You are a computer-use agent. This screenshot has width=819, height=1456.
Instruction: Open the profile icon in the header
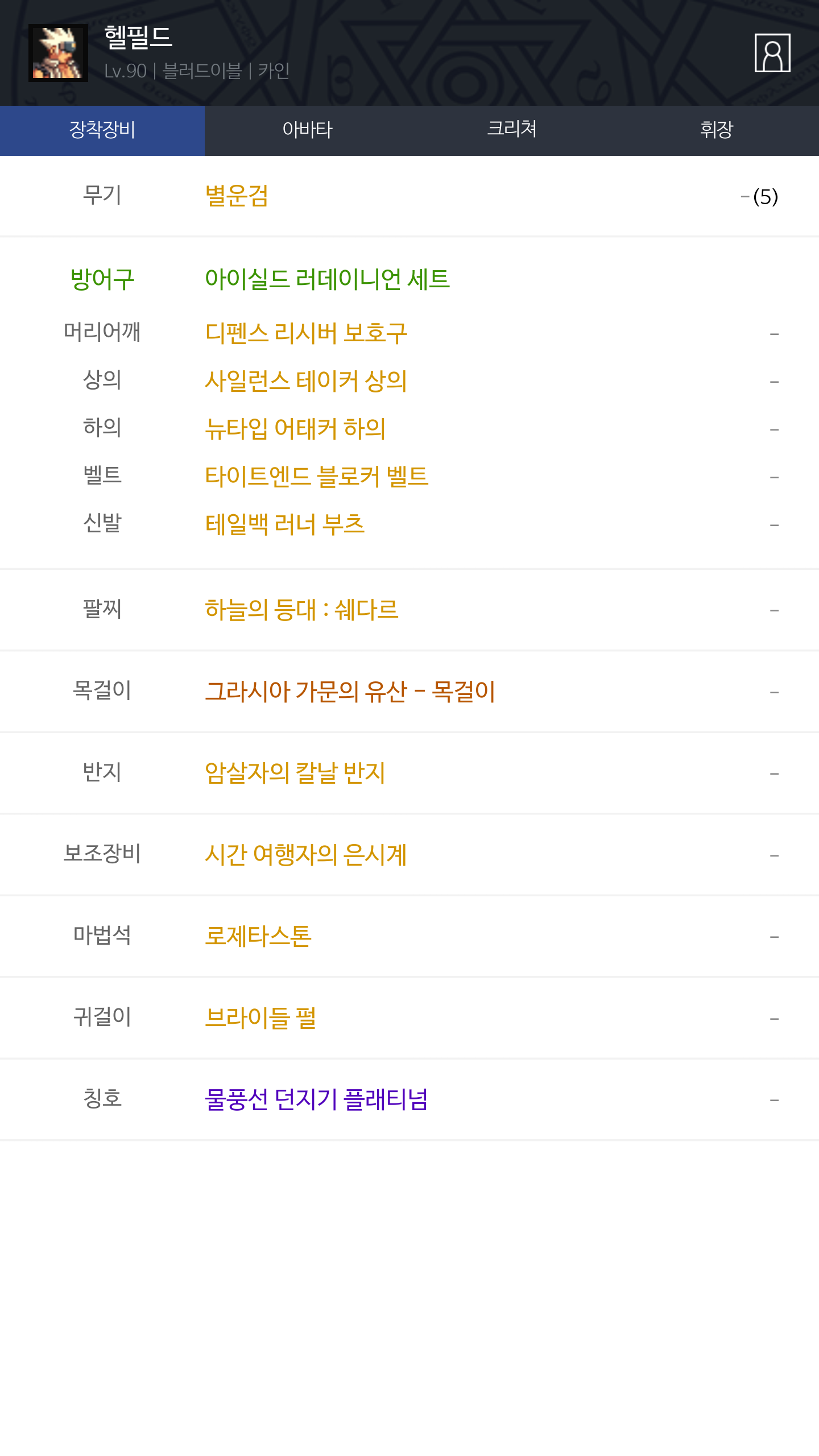pos(772,53)
